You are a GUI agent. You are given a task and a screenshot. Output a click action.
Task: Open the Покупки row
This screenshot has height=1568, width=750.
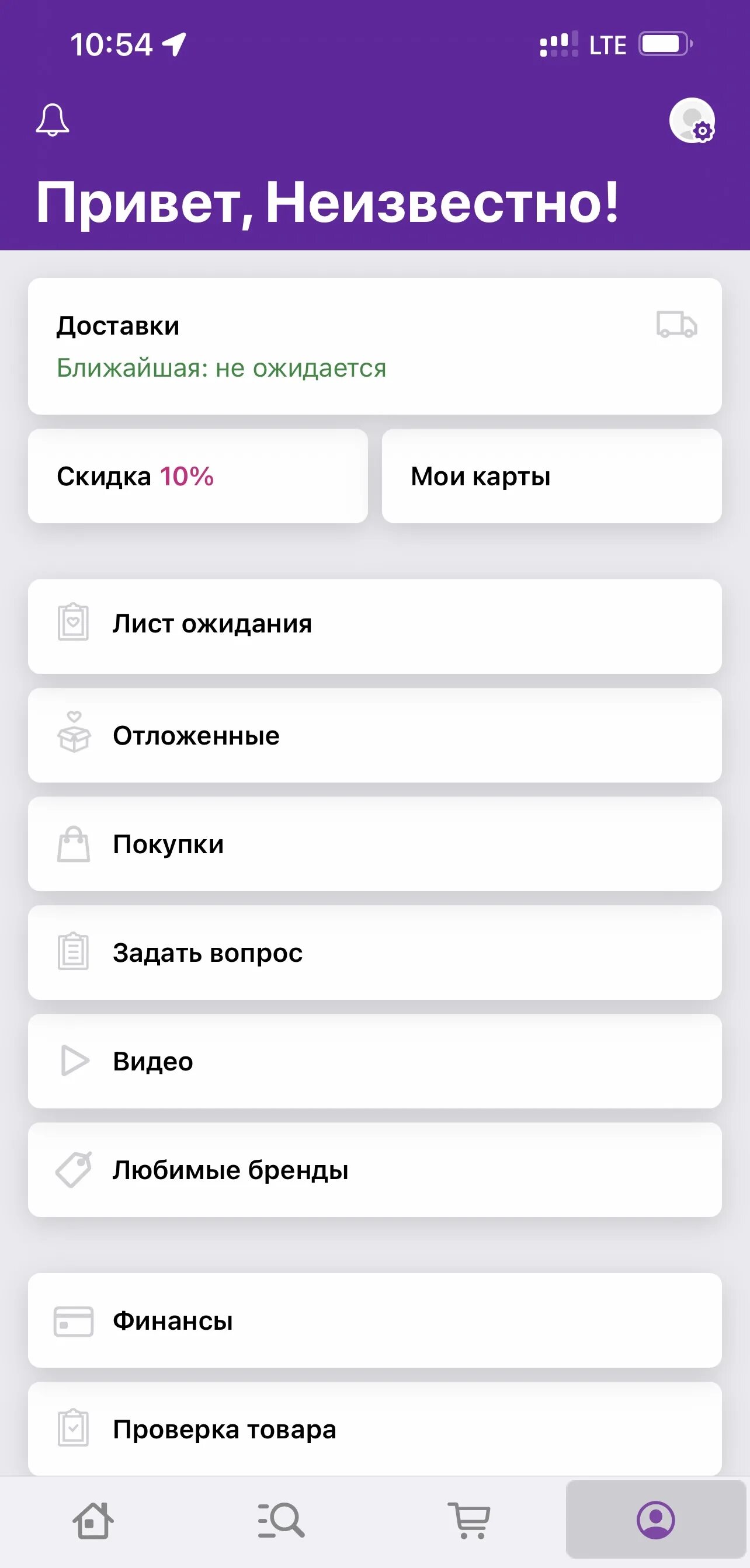click(x=374, y=844)
